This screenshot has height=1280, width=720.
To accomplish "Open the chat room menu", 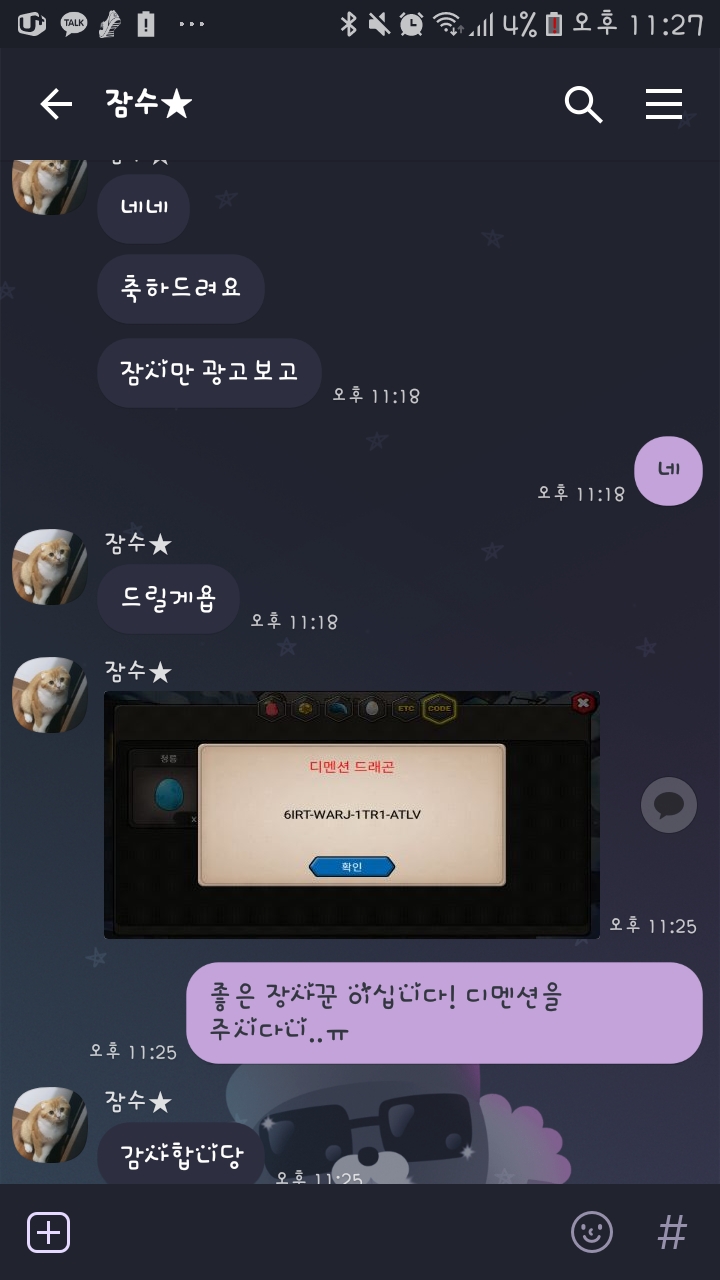I will point(663,104).
